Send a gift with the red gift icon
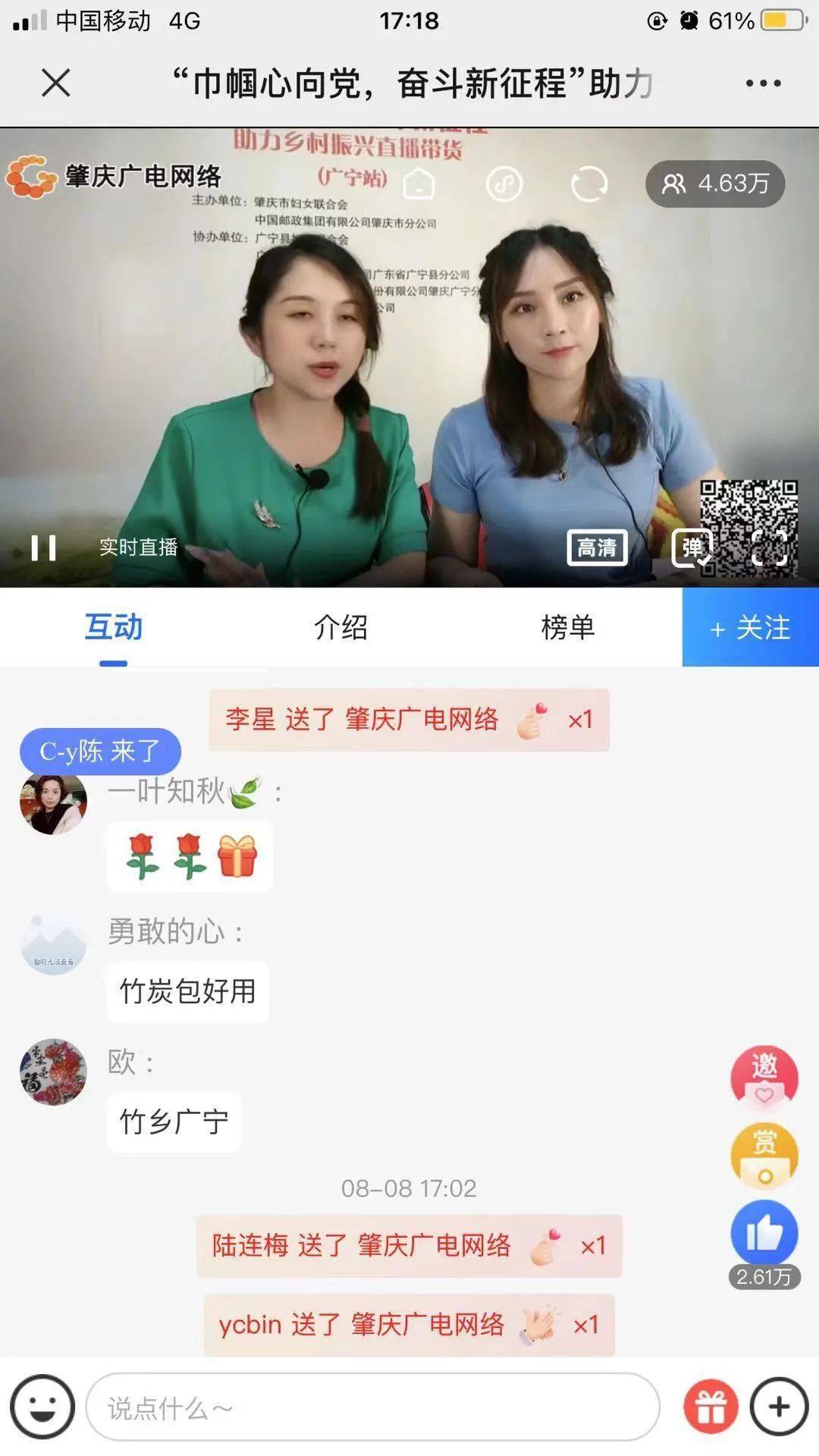Viewport: 819px width, 1456px height. 711,1407
